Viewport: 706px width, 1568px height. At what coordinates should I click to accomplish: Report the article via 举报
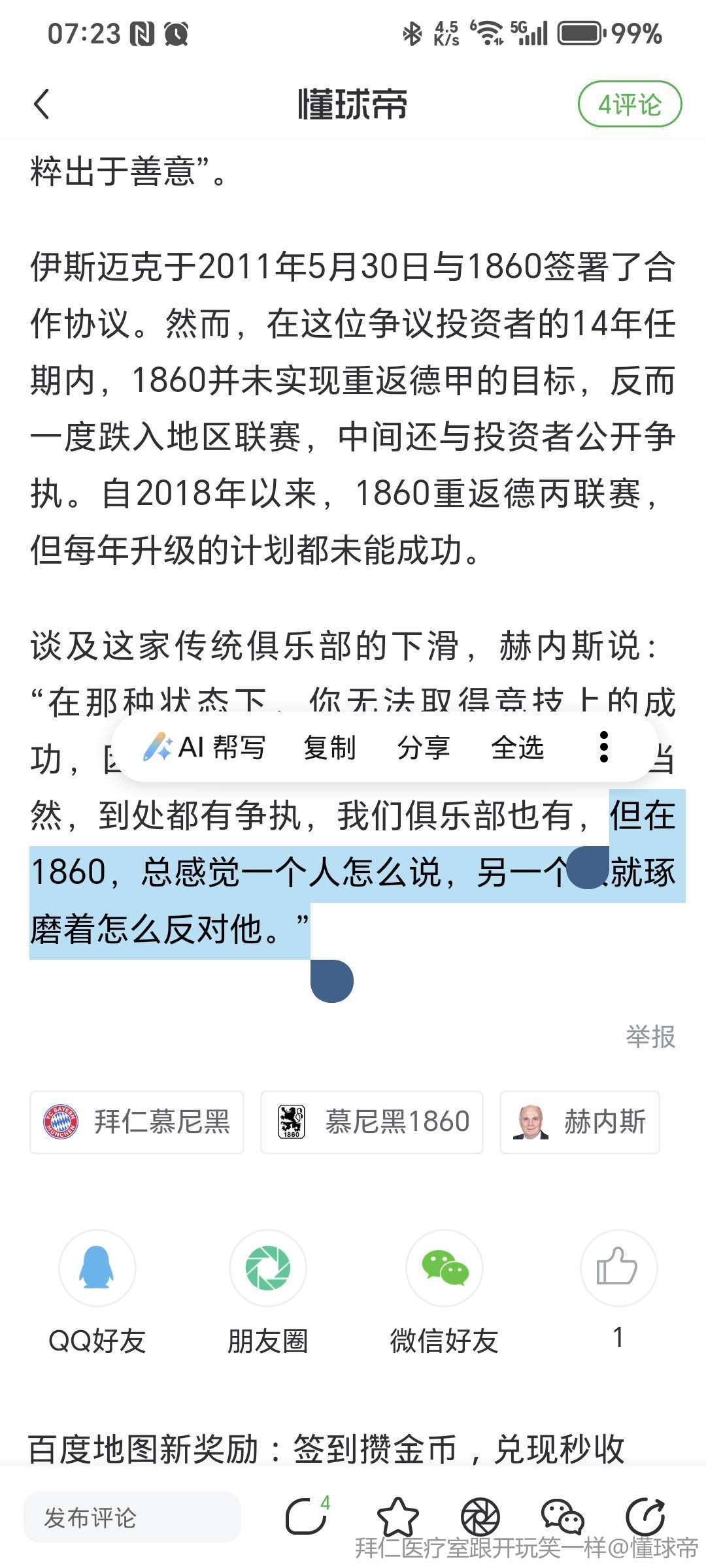click(x=650, y=1037)
